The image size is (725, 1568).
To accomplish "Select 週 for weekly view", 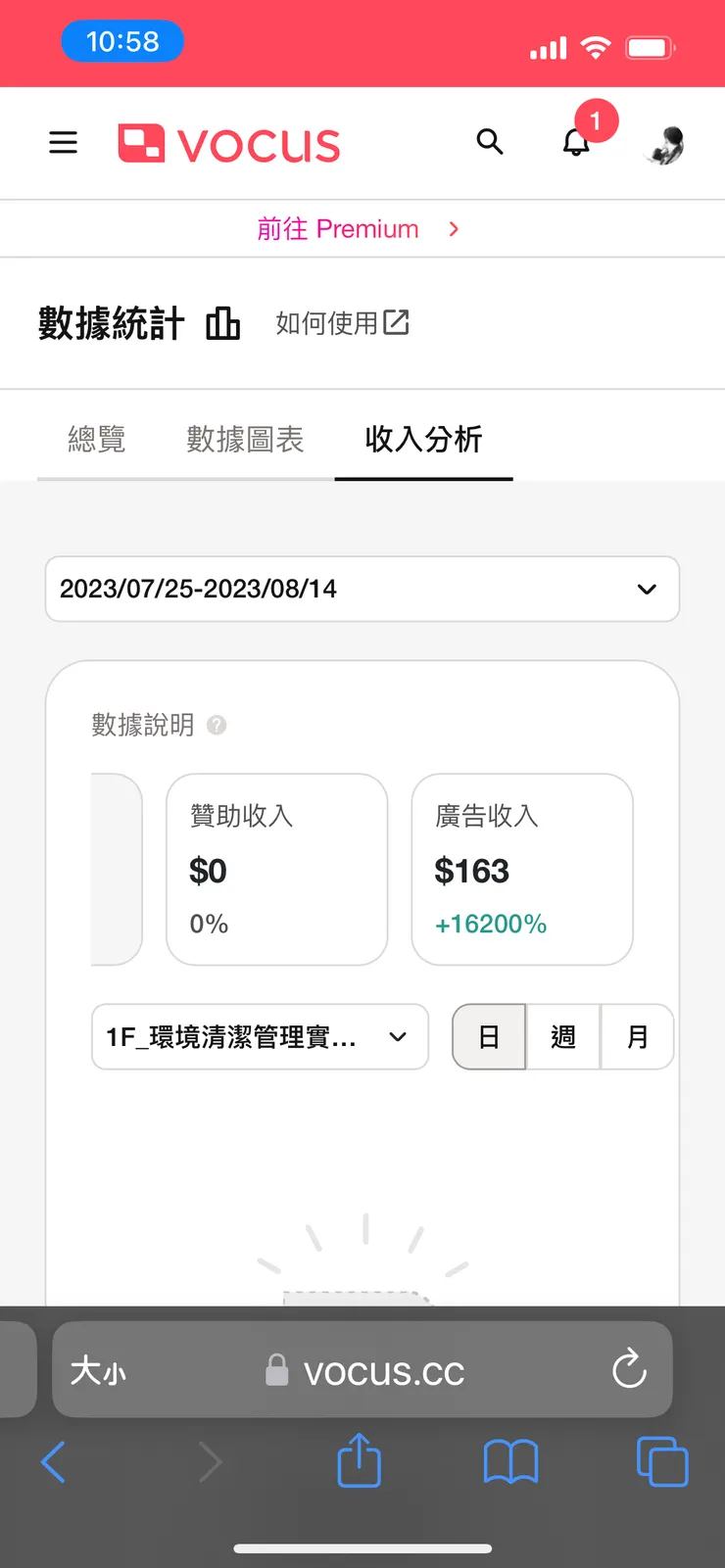I will click(x=562, y=1036).
